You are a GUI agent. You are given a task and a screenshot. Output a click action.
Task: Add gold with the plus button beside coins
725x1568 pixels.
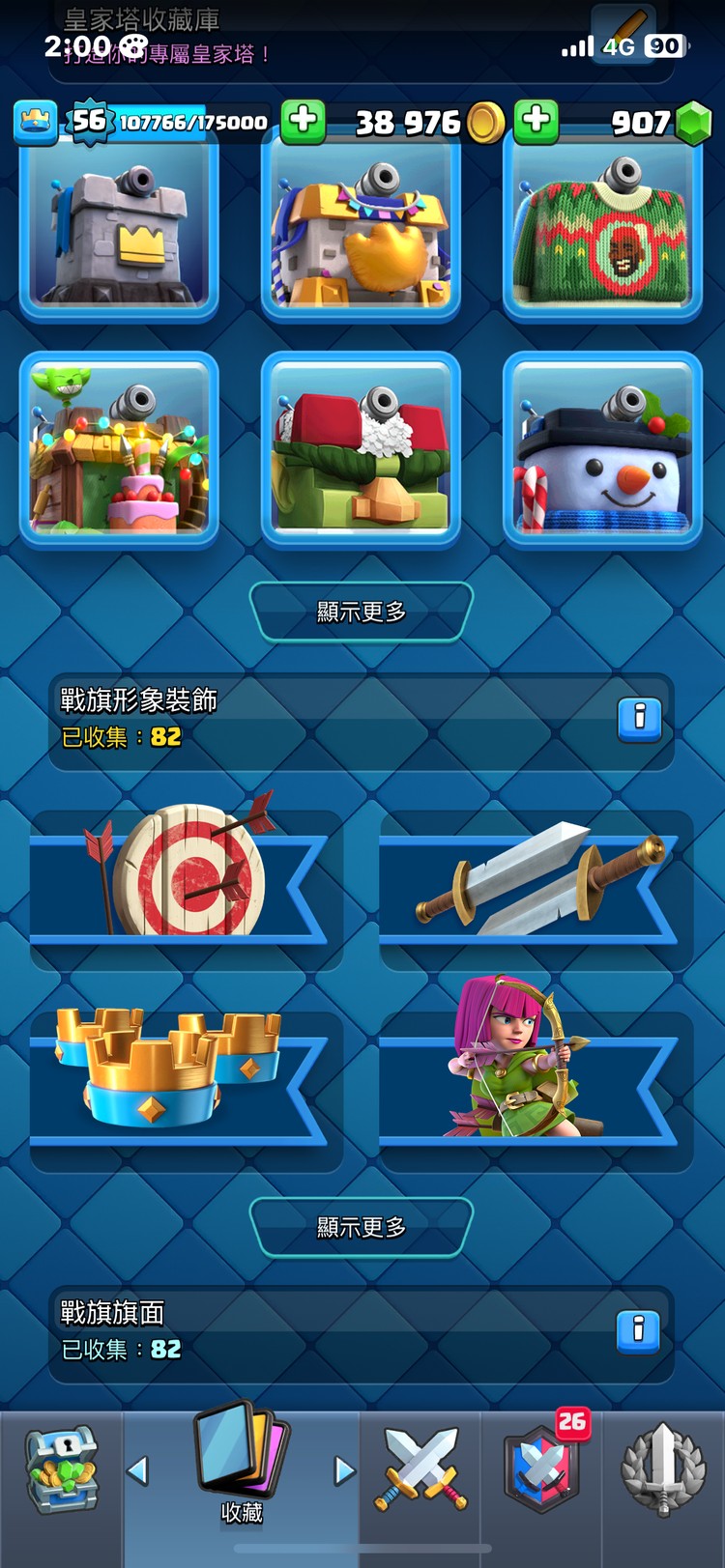[303, 121]
